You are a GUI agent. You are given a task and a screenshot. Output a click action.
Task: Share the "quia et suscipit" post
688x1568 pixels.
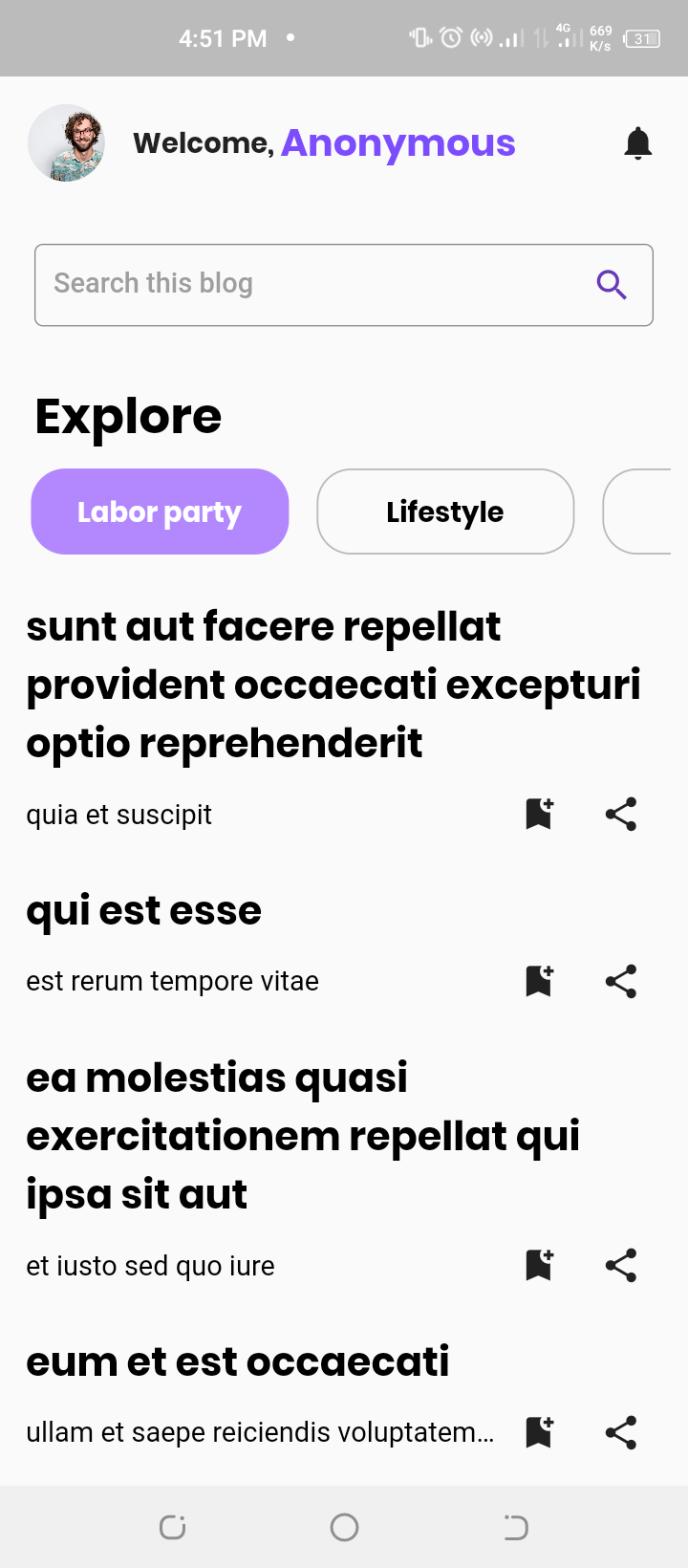point(621,815)
